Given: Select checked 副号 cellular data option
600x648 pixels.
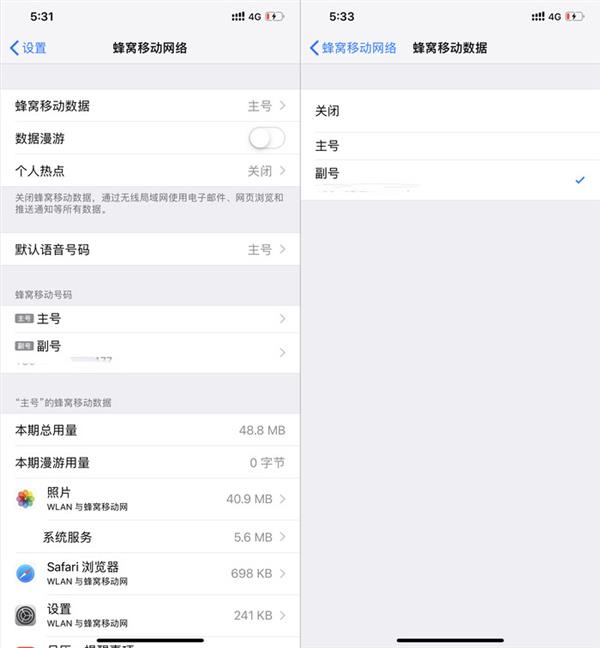Looking at the screenshot, I should tap(450, 178).
